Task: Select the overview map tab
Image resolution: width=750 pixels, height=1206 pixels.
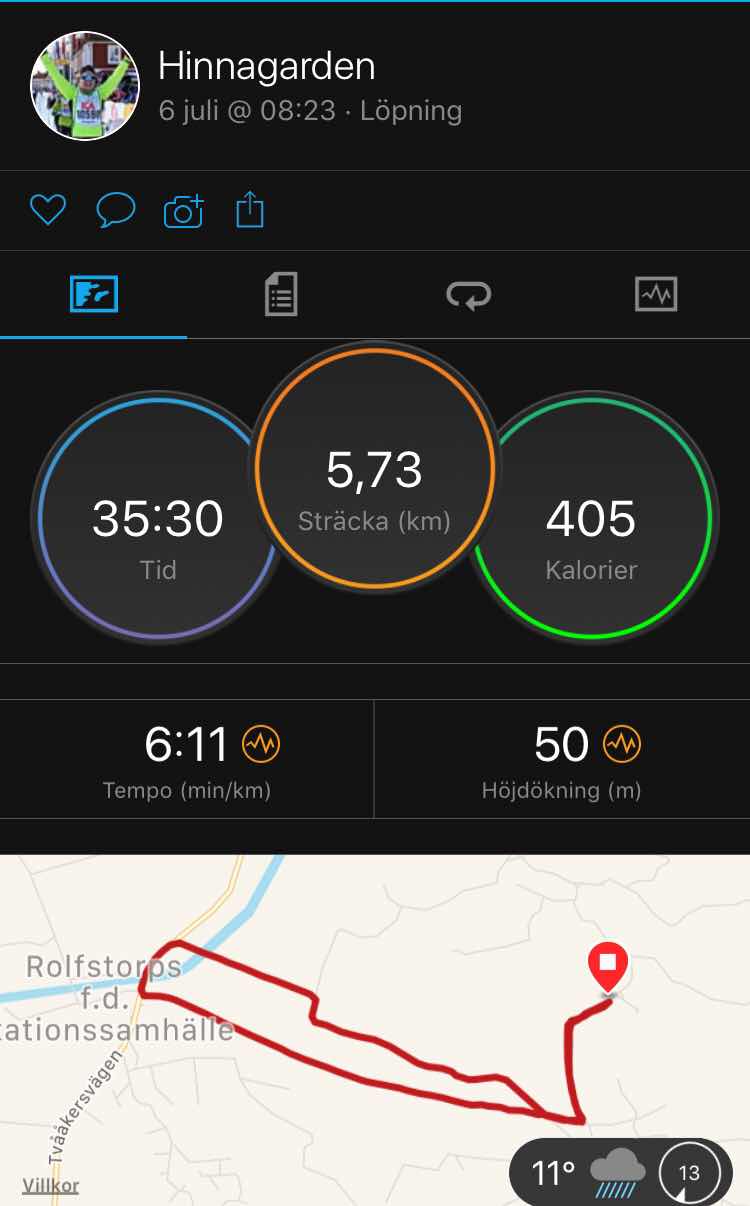Action: pyautogui.click(x=94, y=295)
